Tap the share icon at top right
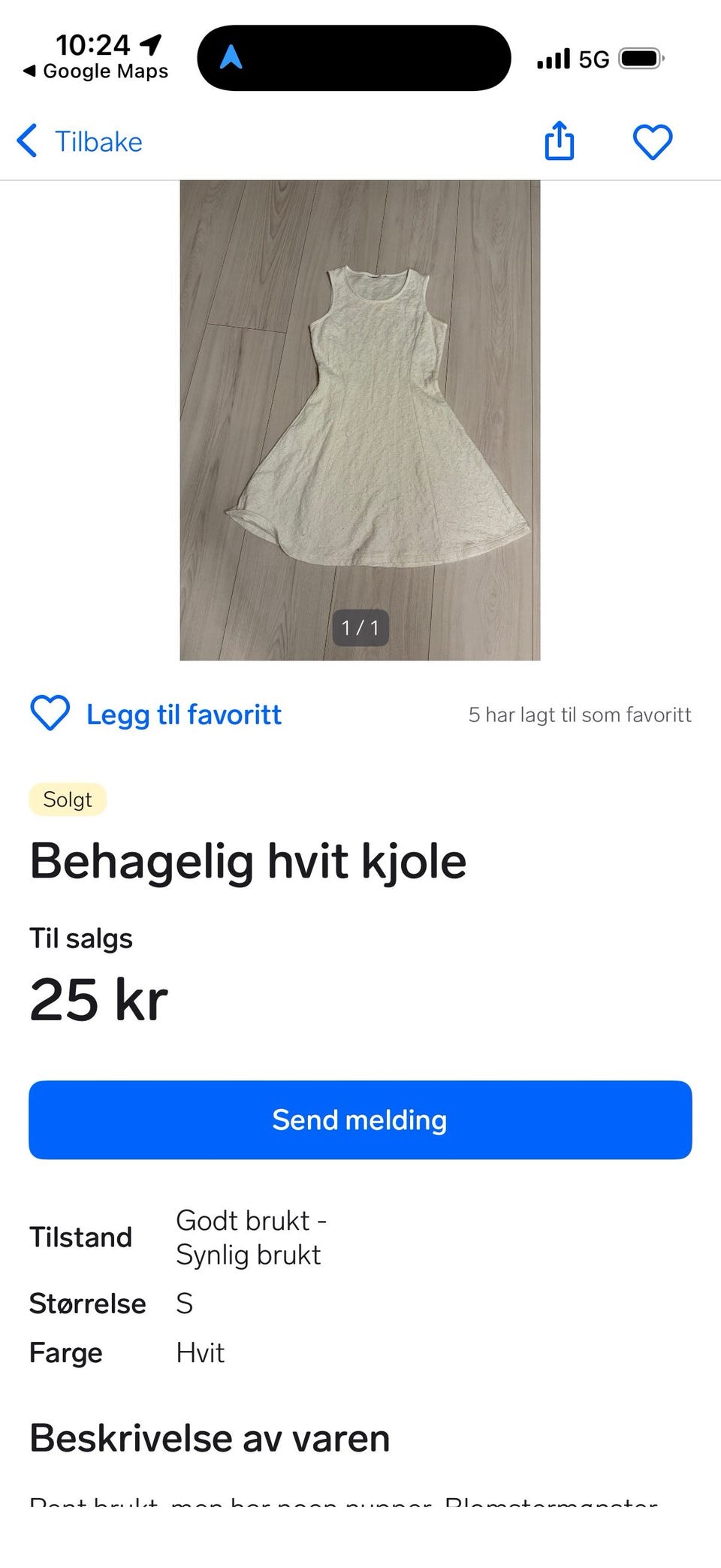 pyautogui.click(x=559, y=140)
